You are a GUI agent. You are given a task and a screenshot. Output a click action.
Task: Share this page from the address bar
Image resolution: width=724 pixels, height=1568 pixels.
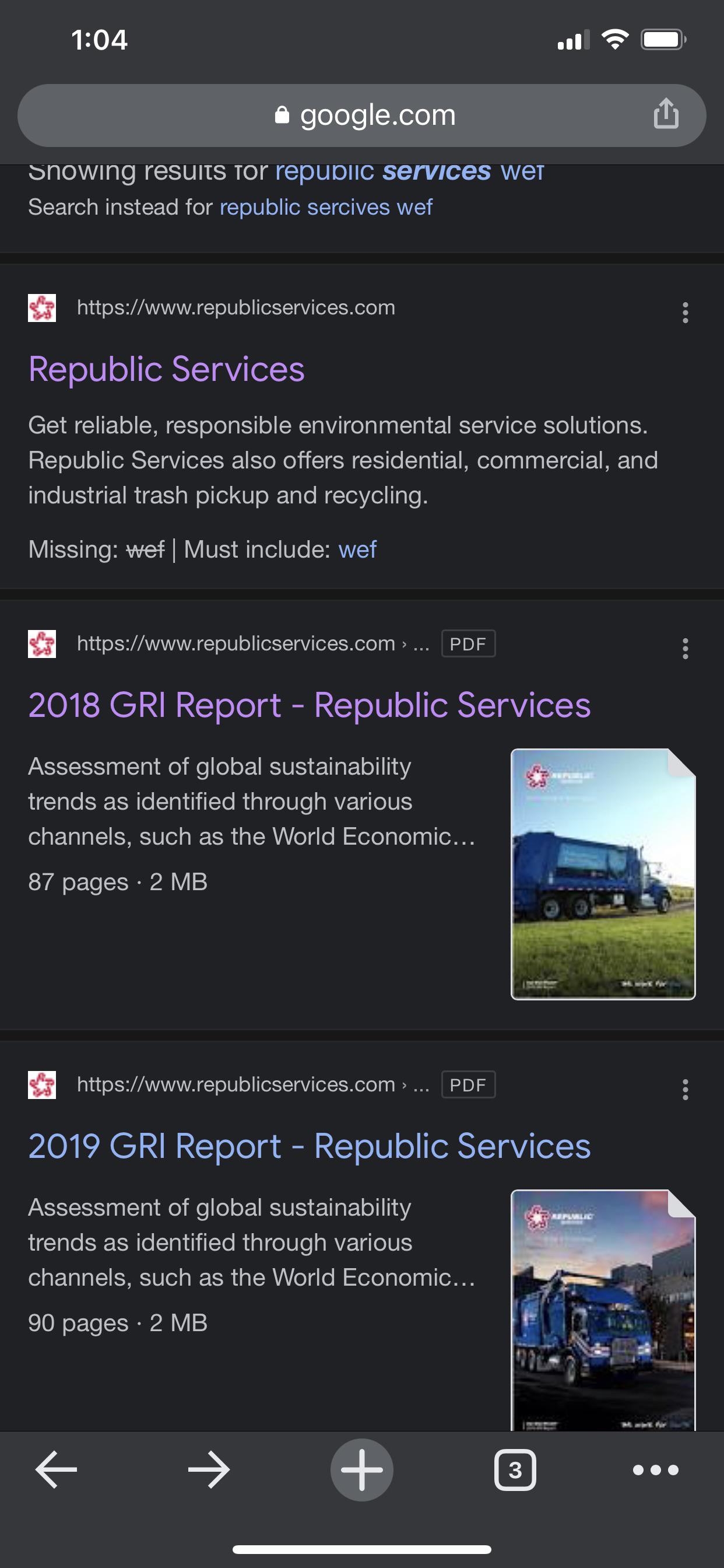click(666, 114)
